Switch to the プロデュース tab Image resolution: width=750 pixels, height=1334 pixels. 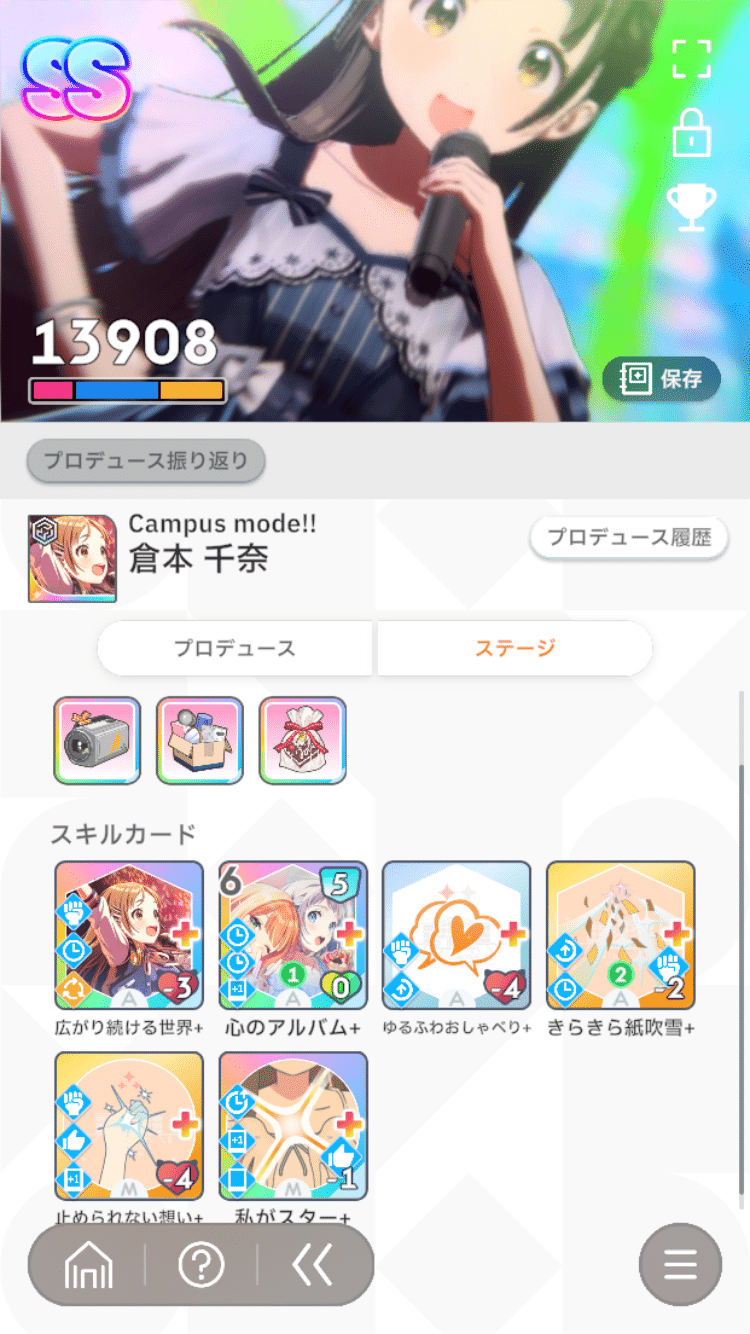tap(235, 648)
